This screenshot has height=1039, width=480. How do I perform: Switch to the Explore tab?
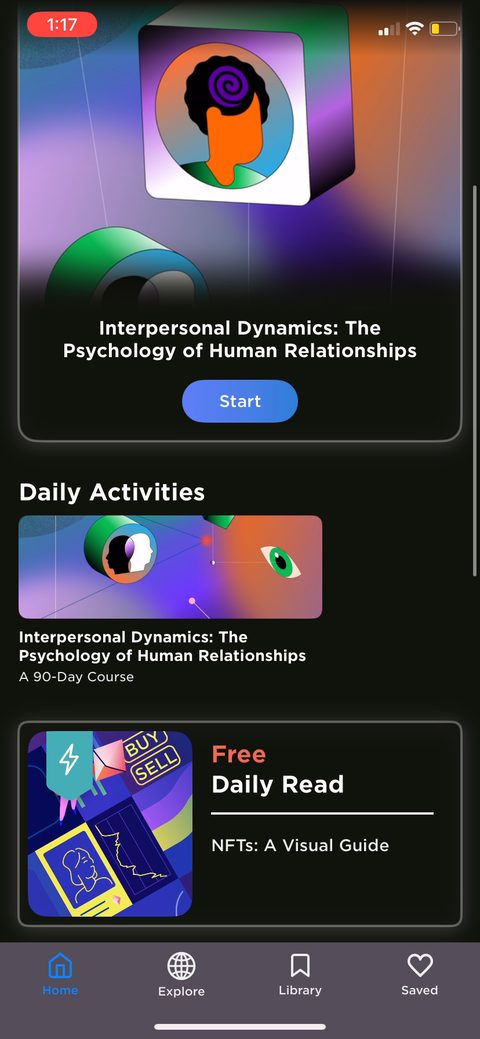pos(181,975)
